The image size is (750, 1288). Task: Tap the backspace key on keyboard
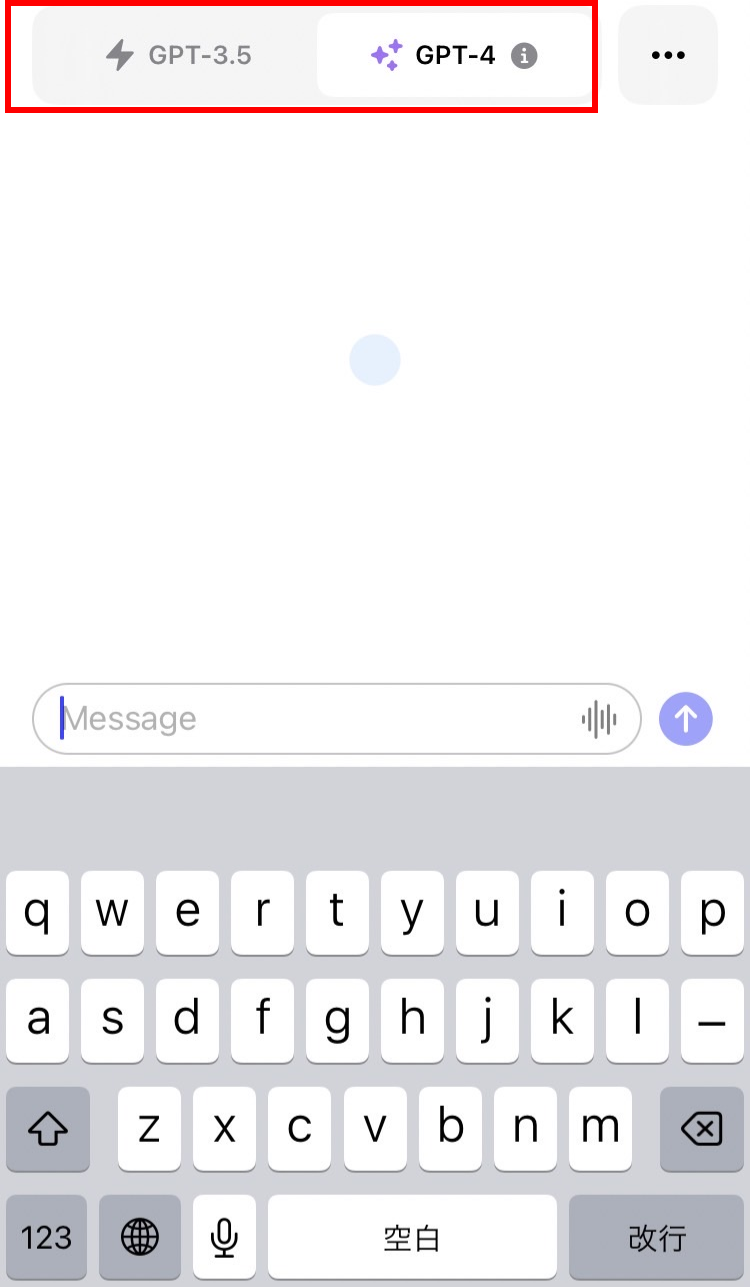point(701,1130)
